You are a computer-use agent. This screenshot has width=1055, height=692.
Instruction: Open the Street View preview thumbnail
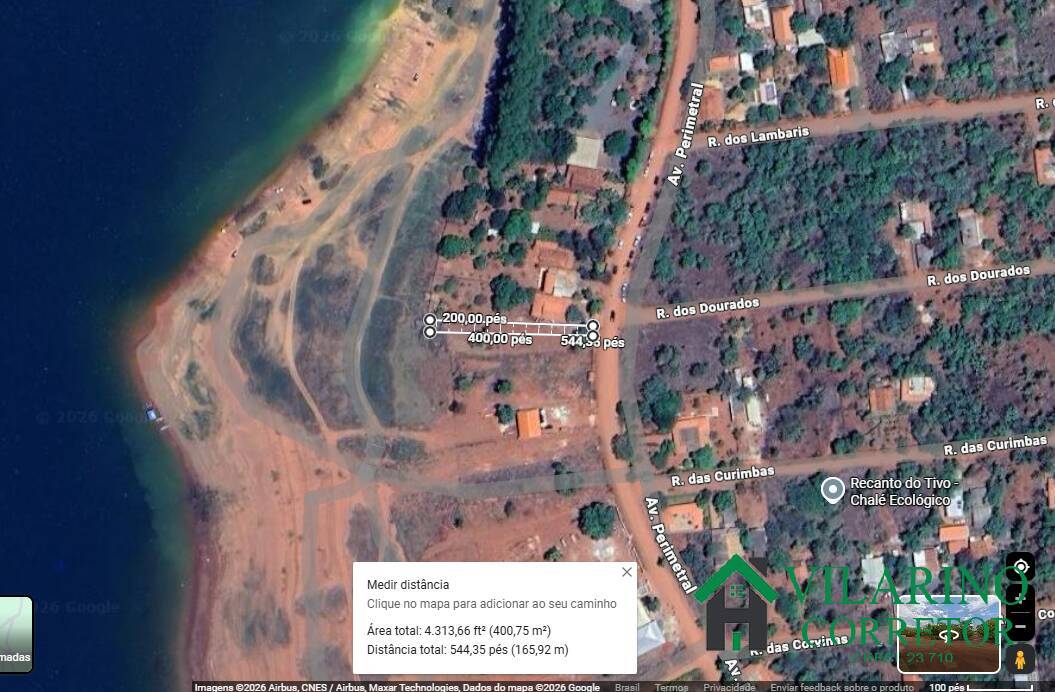949,635
